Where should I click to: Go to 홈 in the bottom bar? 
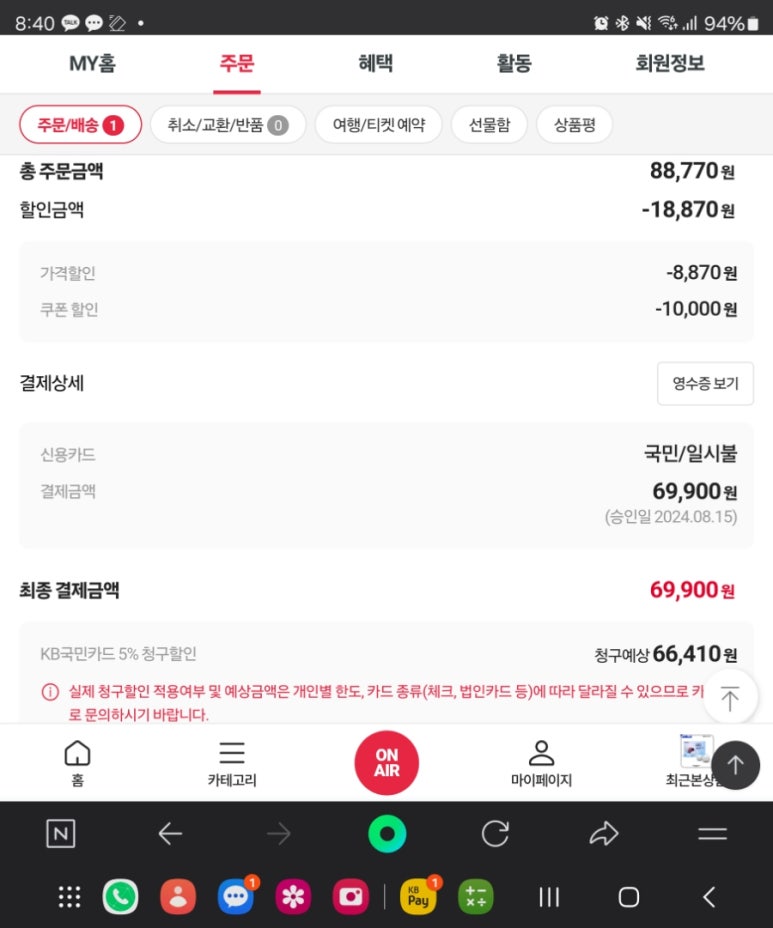[x=77, y=763]
